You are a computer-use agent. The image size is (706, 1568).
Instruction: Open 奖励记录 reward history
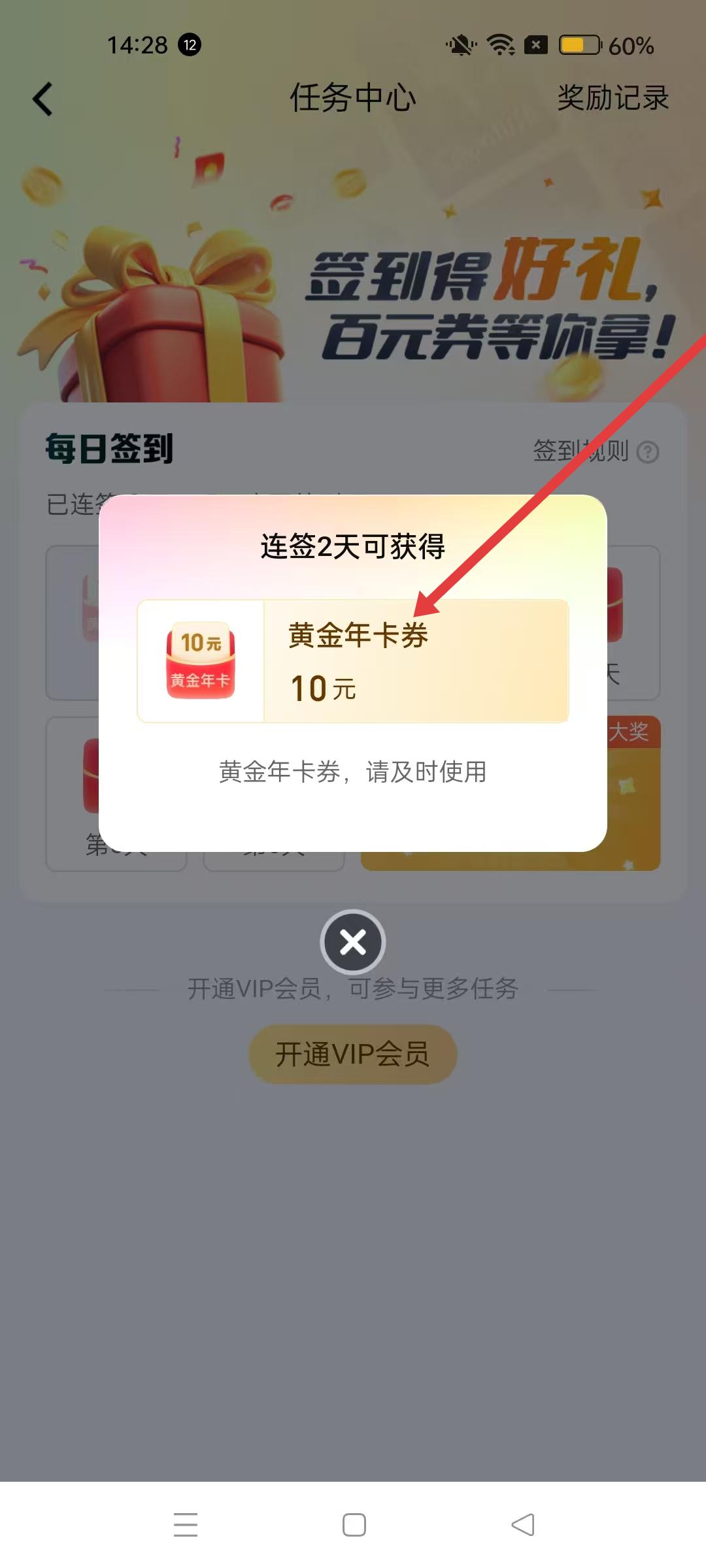click(613, 98)
